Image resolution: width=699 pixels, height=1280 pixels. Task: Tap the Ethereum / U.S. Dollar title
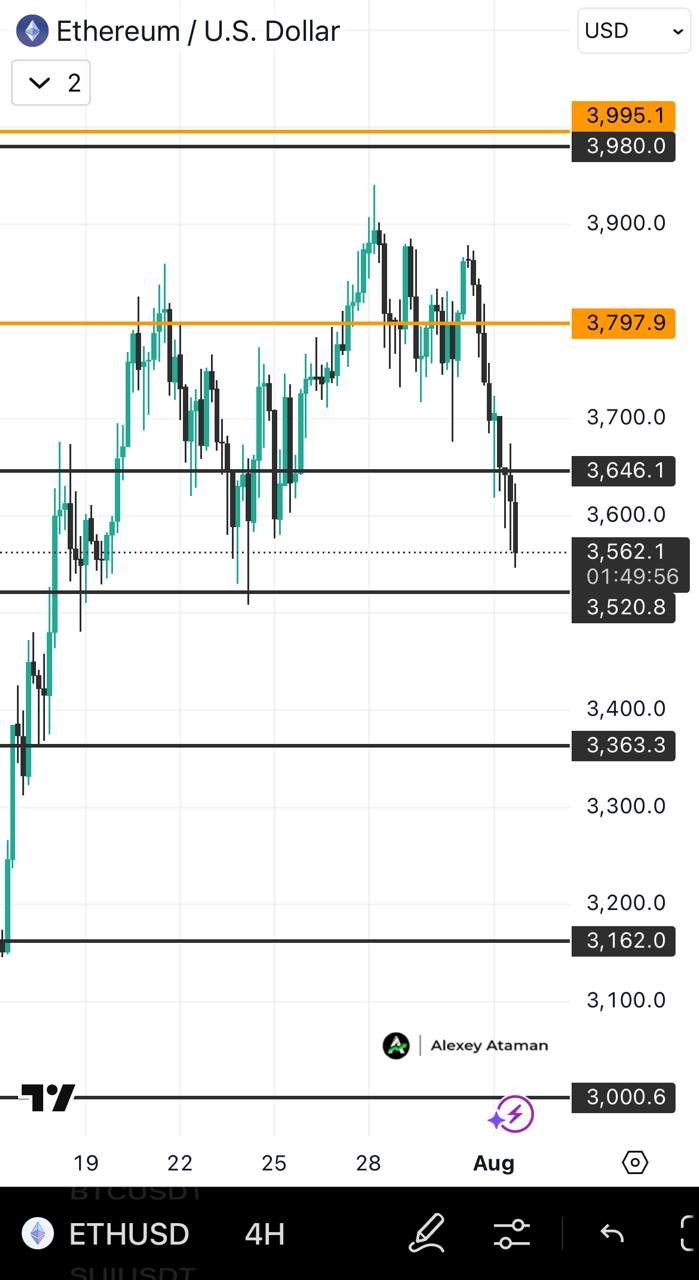pyautogui.click(x=197, y=31)
